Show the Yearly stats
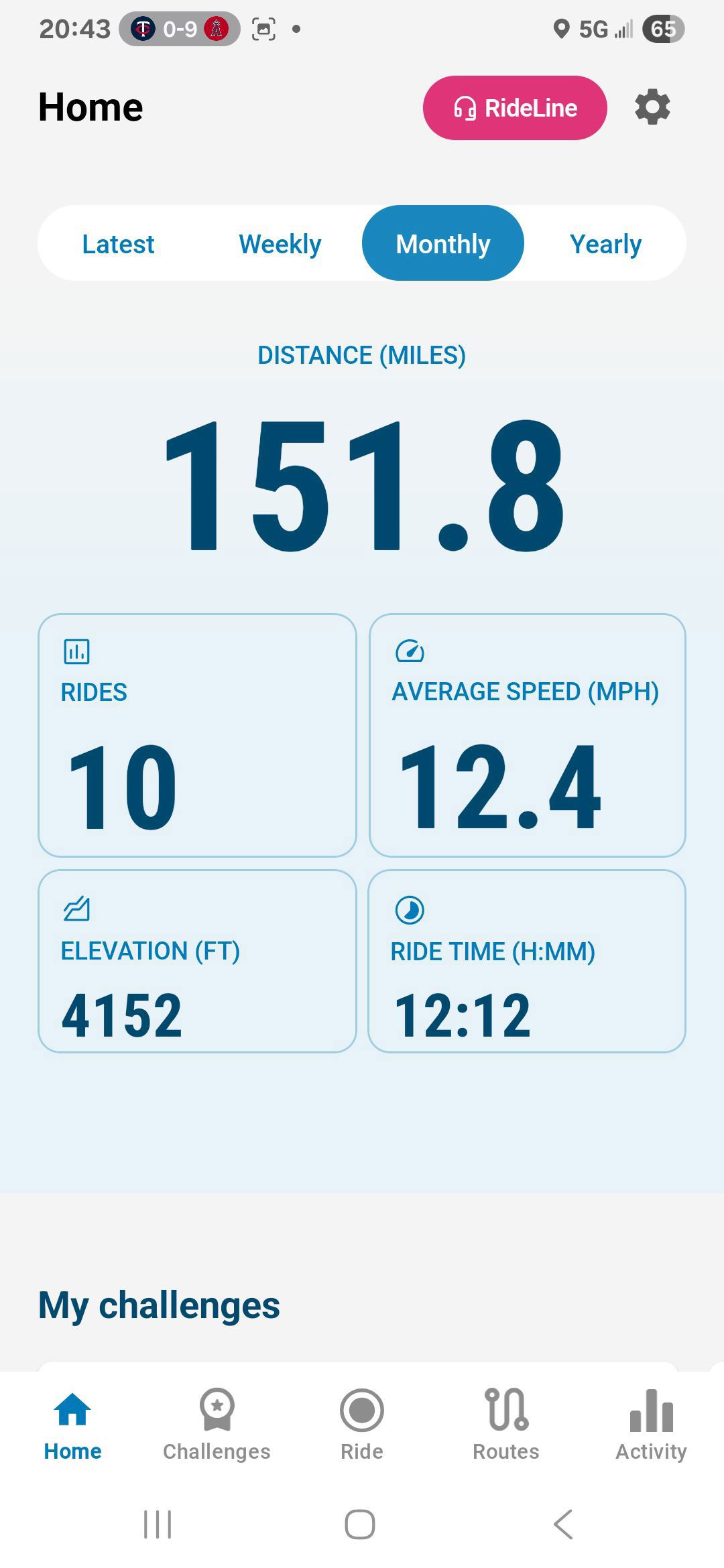Viewport: 724px width, 1568px height. pos(605,244)
